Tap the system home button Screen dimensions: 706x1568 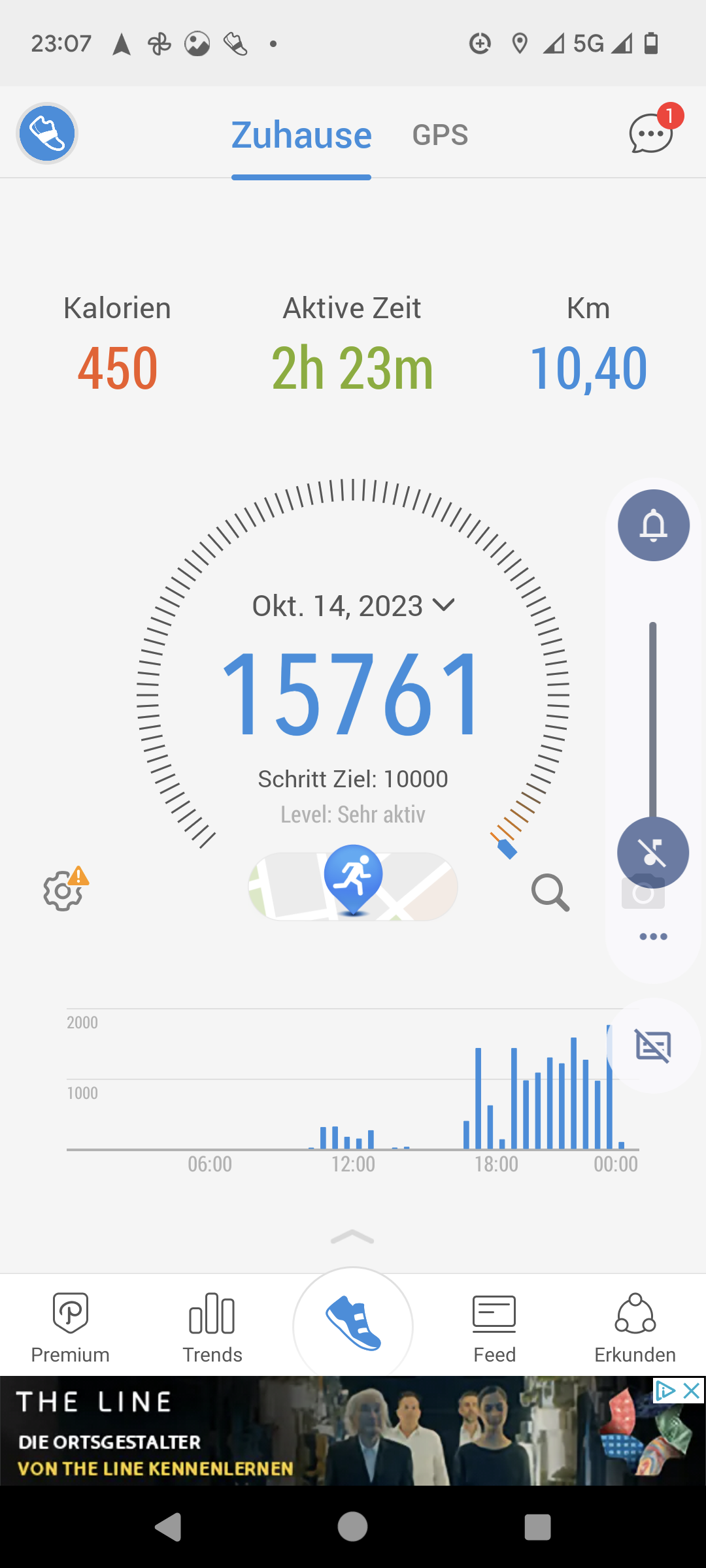[x=353, y=1527]
